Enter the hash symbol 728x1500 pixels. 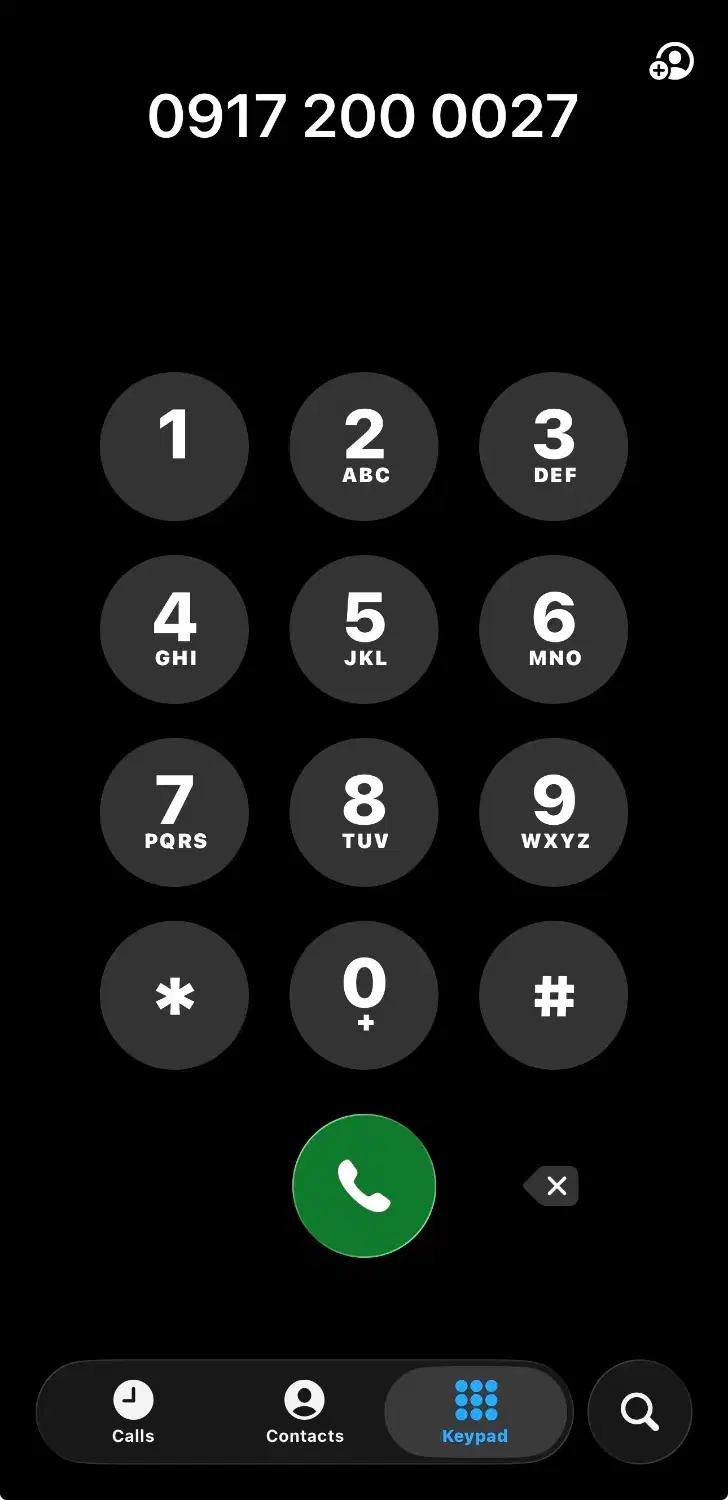[553, 995]
